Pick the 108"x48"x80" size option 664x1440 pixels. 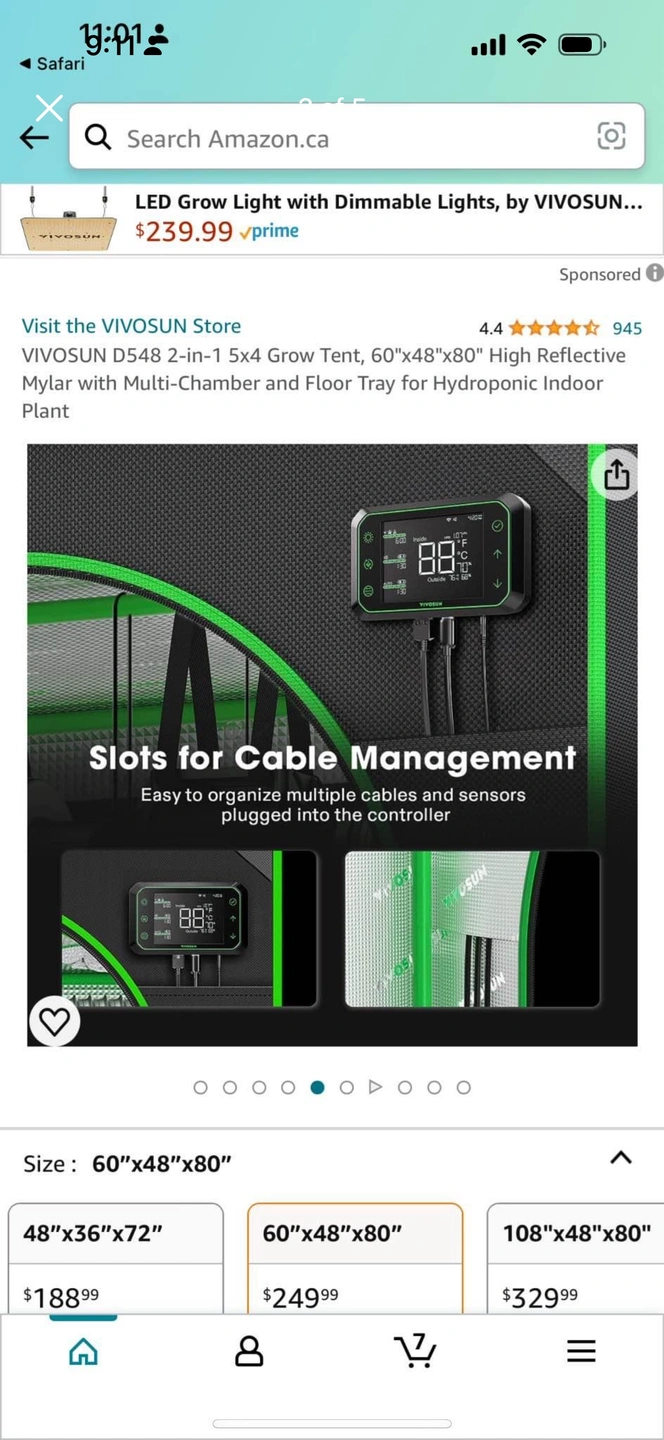576,1257
